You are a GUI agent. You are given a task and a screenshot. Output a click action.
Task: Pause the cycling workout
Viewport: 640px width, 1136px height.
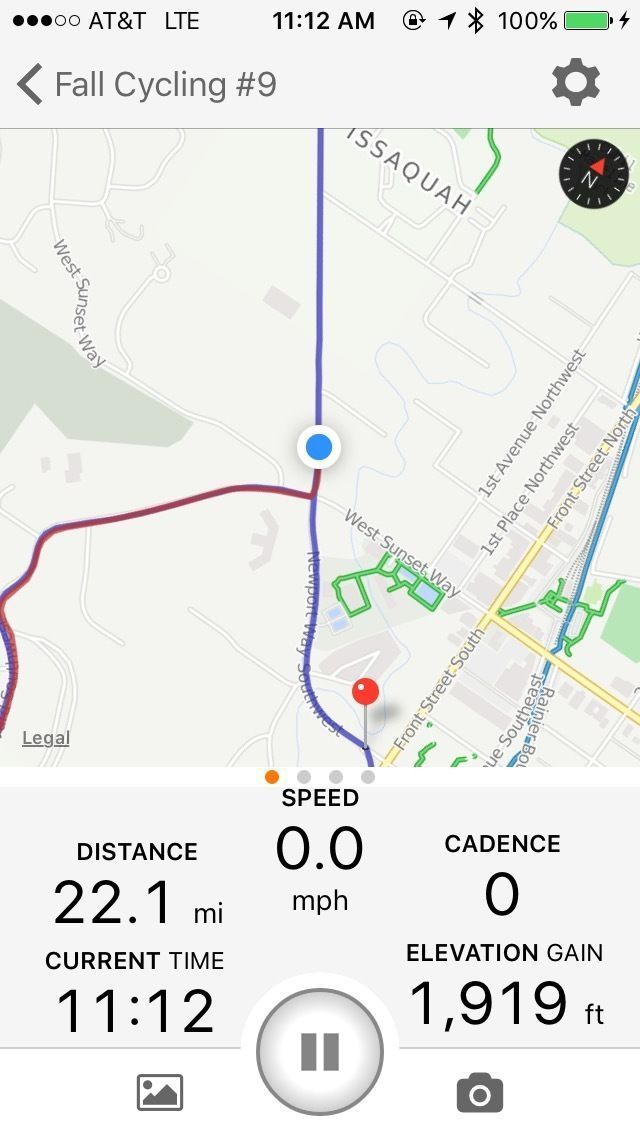[x=320, y=1051]
